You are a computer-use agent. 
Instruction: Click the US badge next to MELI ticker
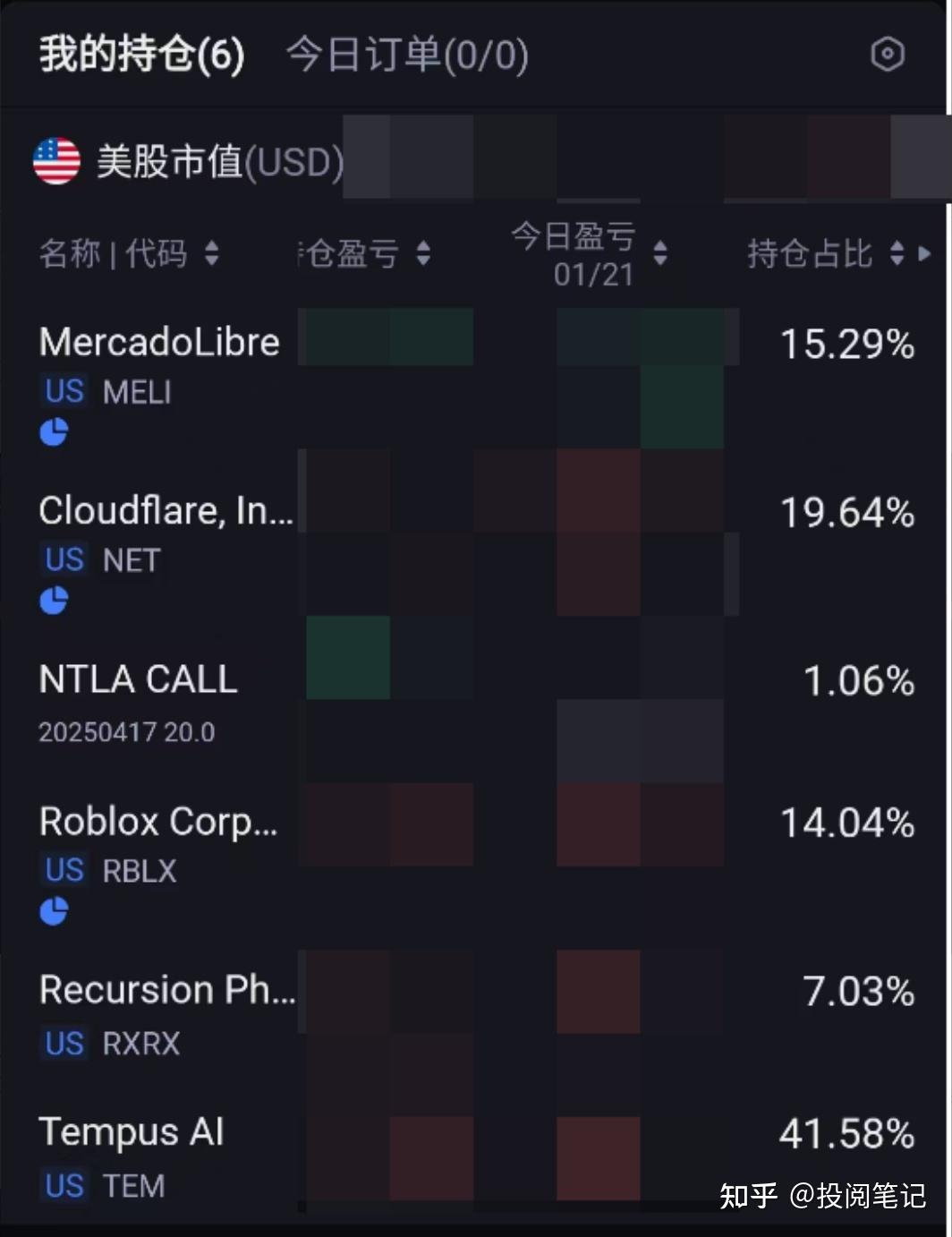pyautogui.click(x=63, y=390)
